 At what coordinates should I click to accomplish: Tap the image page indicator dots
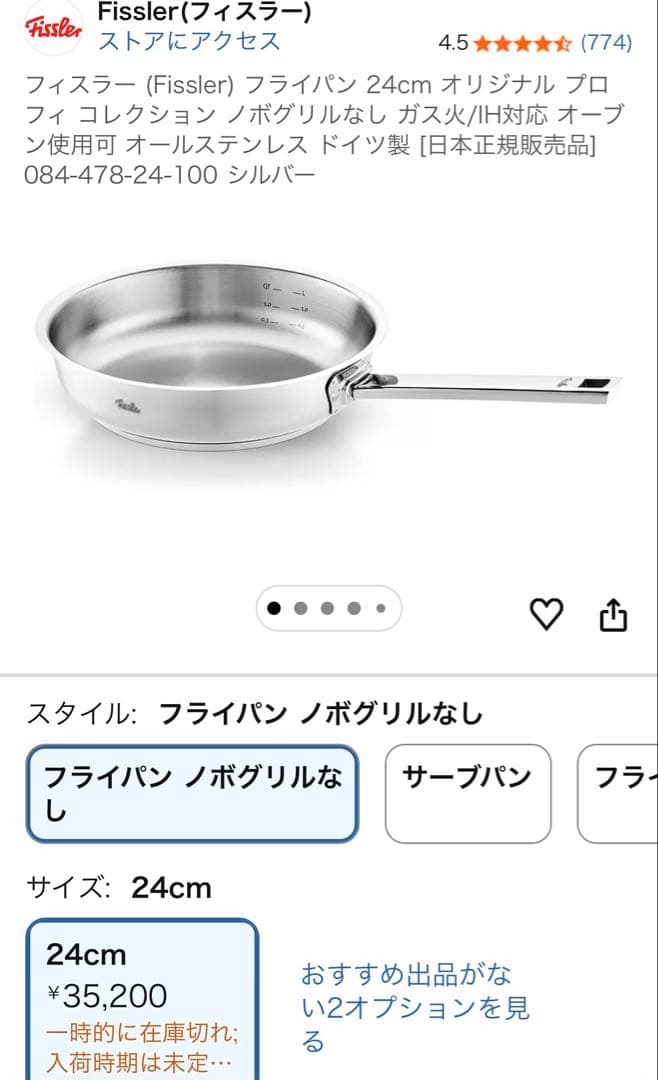[328, 608]
